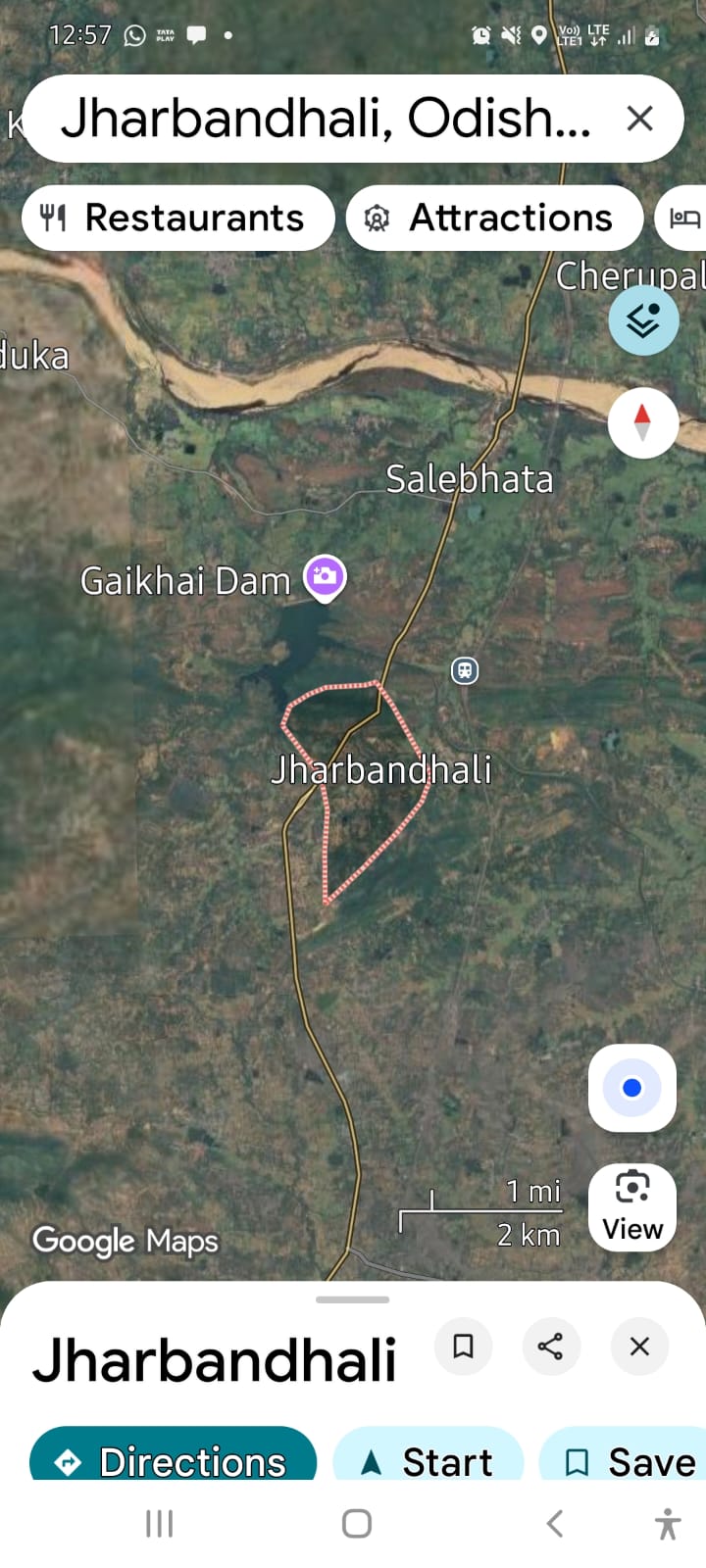Viewport: 706px width, 1568px height.
Task: Select the Restaurants chip
Action: (x=177, y=218)
